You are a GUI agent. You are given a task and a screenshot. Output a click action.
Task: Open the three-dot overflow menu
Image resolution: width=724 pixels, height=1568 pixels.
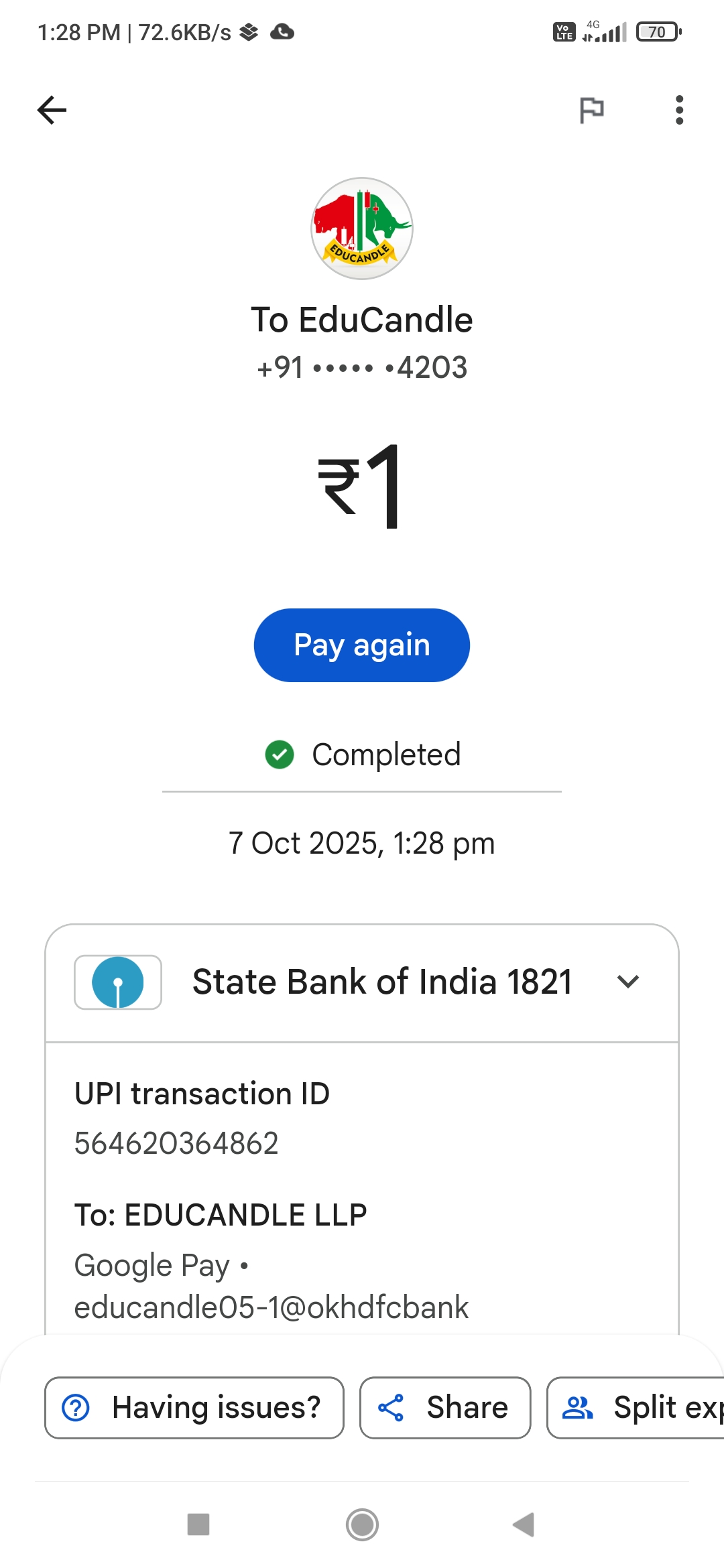[x=679, y=111]
